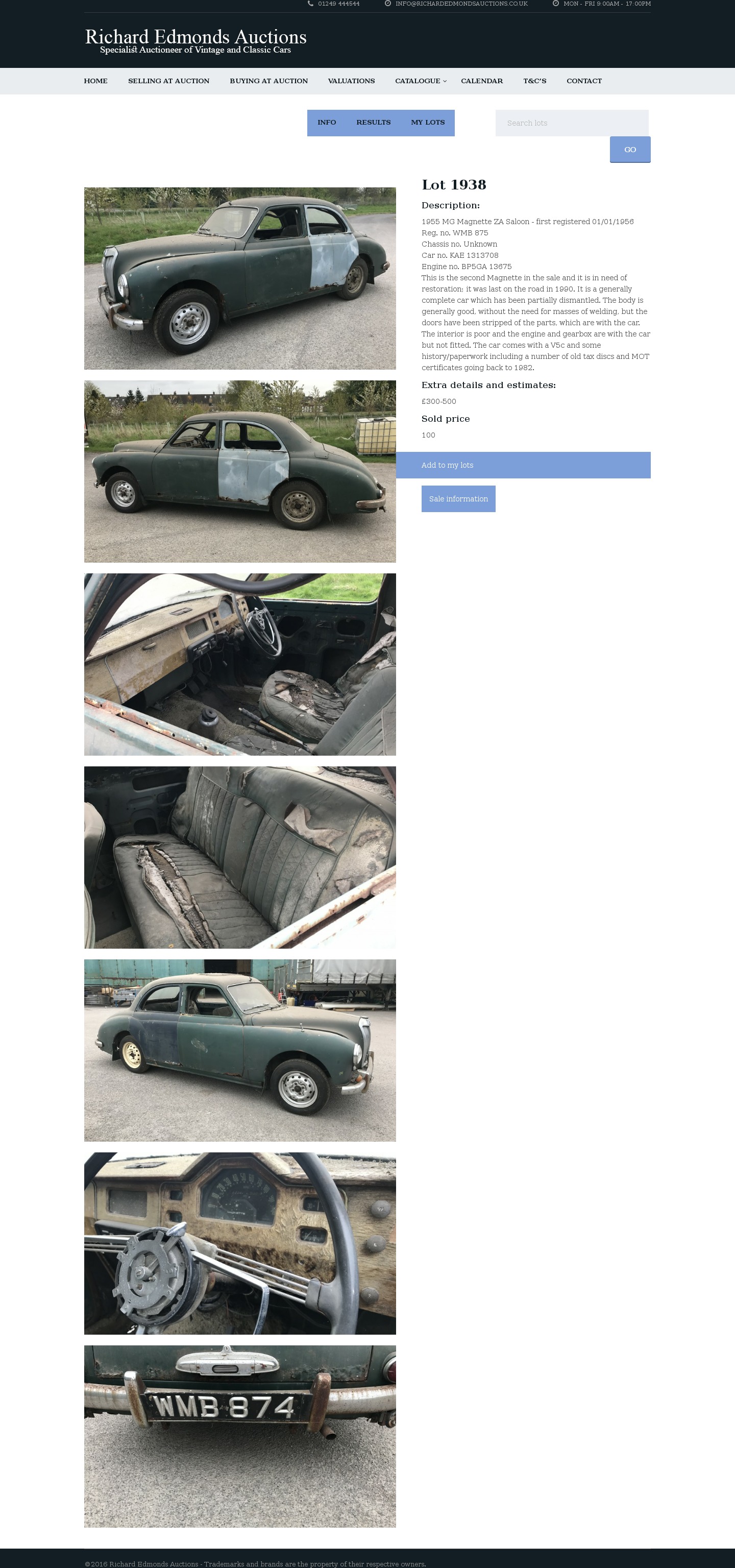This screenshot has height=1568, width=735.
Task: Open Buying at Auction page
Action: tap(268, 81)
